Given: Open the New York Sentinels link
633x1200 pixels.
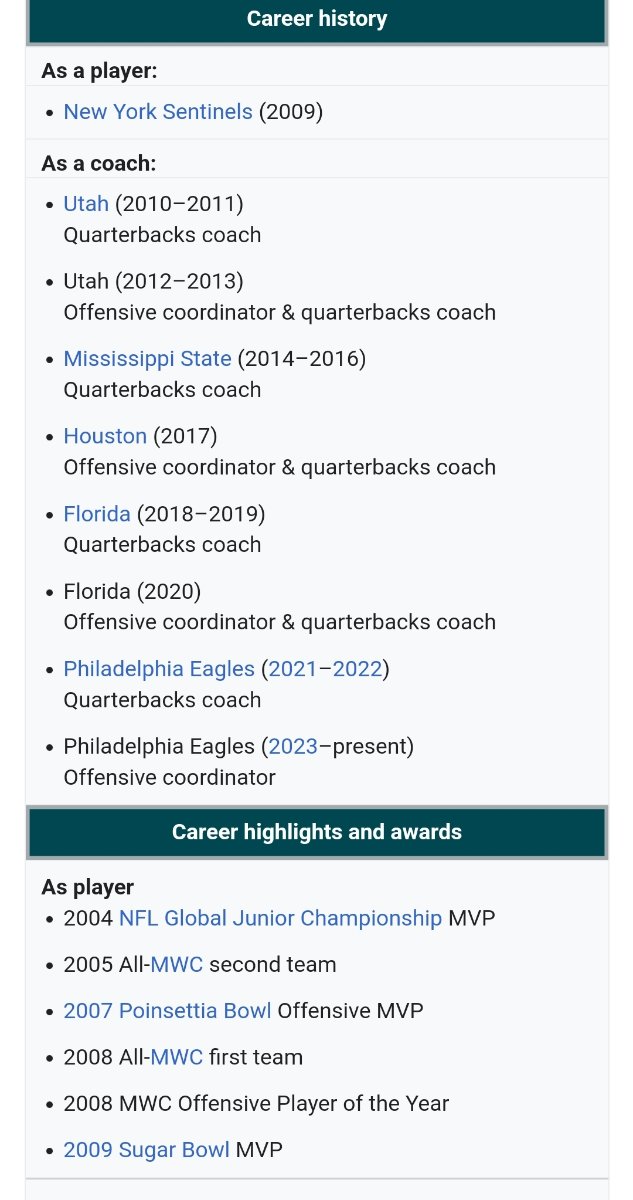Looking at the screenshot, I should 158,112.
